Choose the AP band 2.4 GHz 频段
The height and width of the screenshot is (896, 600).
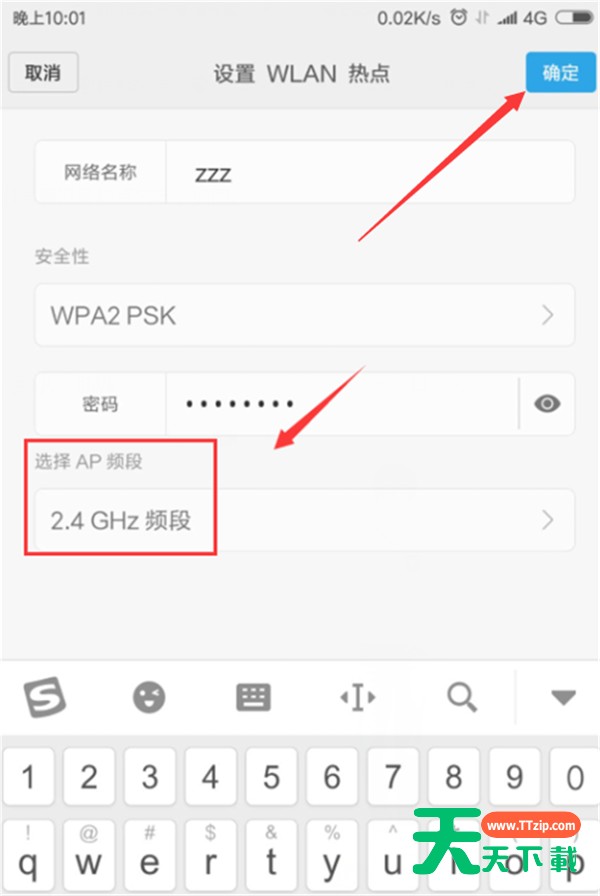click(x=304, y=520)
